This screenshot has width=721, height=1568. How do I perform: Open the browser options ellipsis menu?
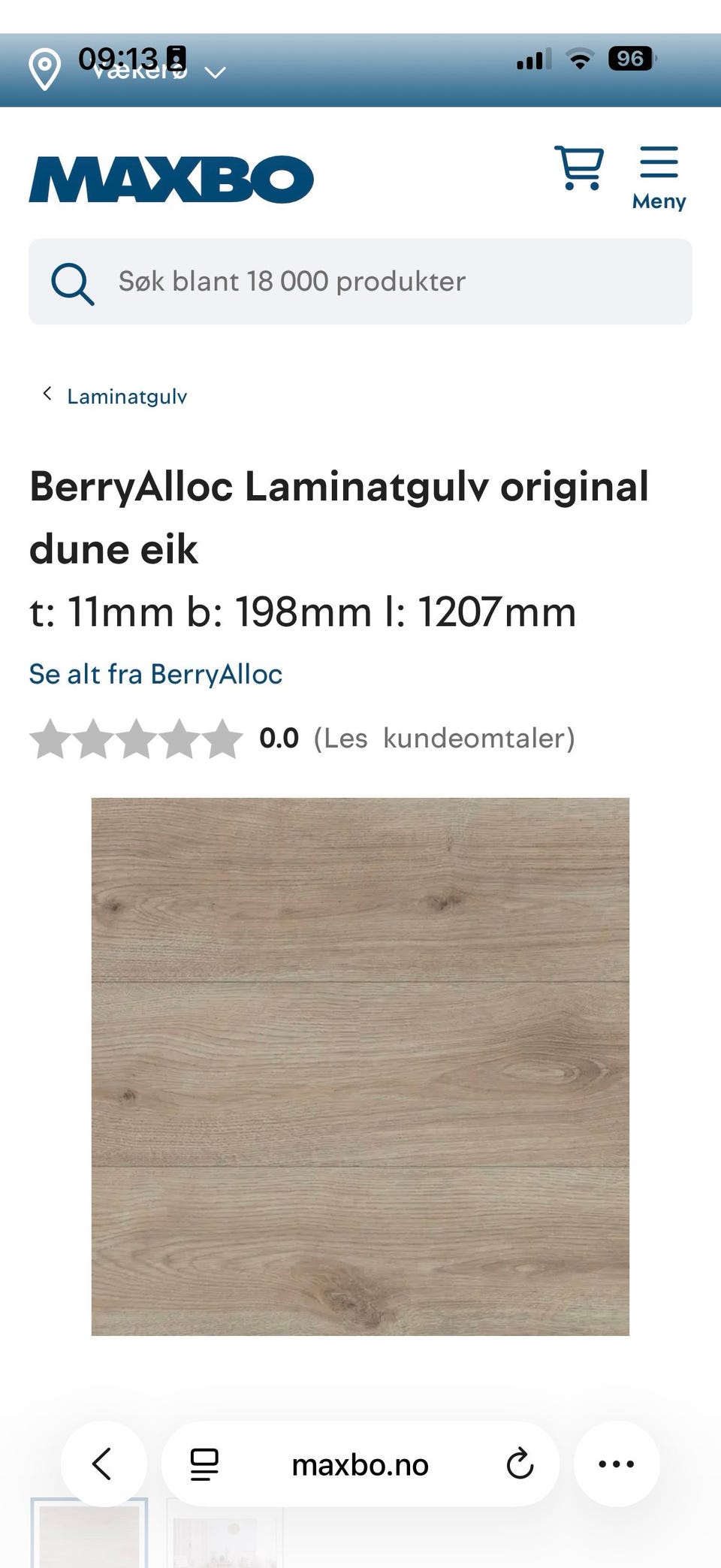(x=616, y=1463)
